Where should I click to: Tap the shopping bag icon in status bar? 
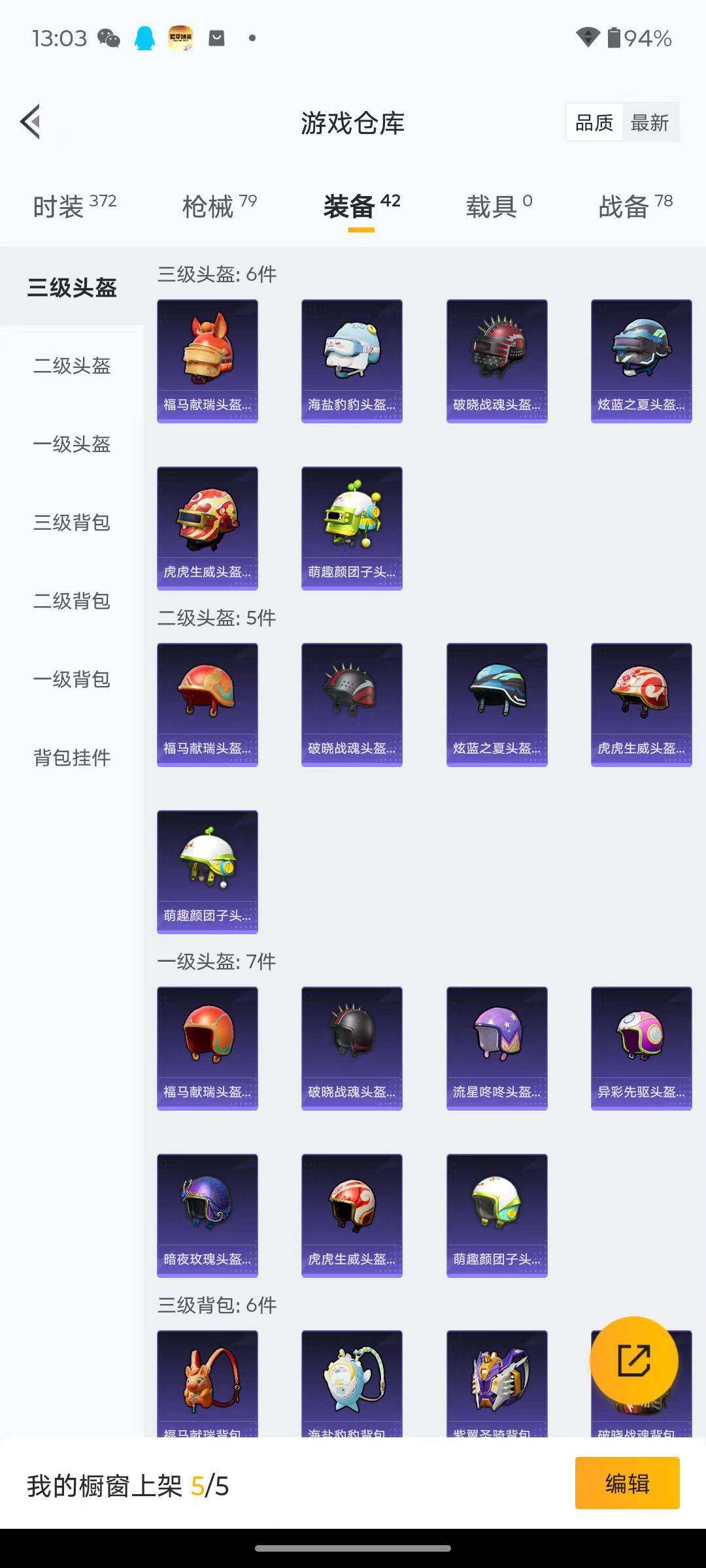[x=217, y=39]
